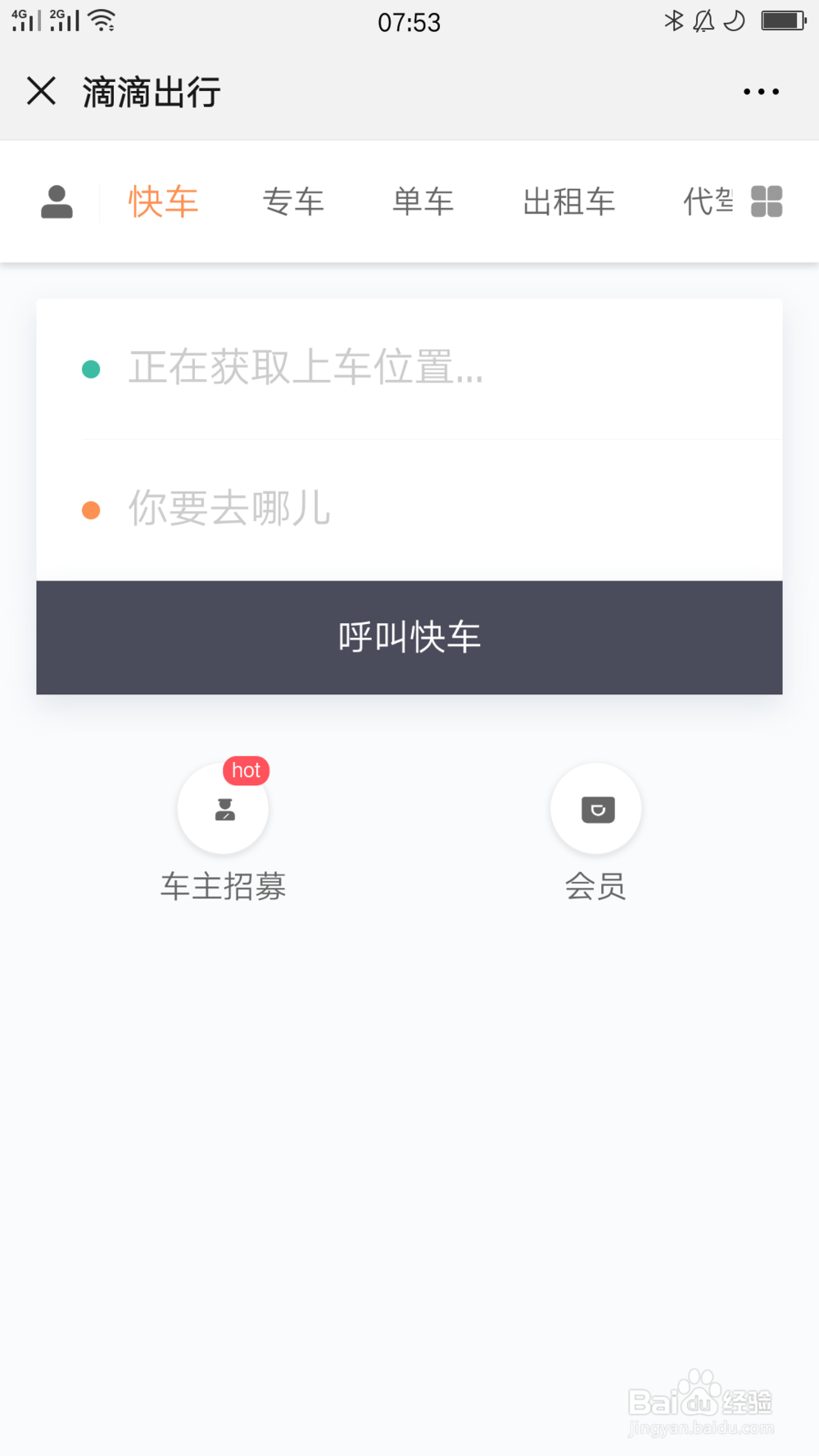Tap the 呼叫快车 button
Screen dimensions: 819x1456
click(x=409, y=637)
